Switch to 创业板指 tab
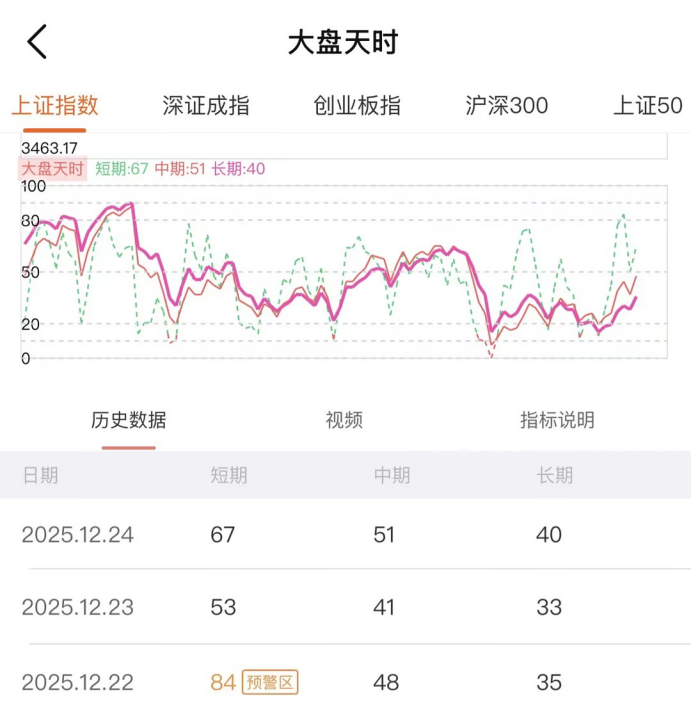 357,106
